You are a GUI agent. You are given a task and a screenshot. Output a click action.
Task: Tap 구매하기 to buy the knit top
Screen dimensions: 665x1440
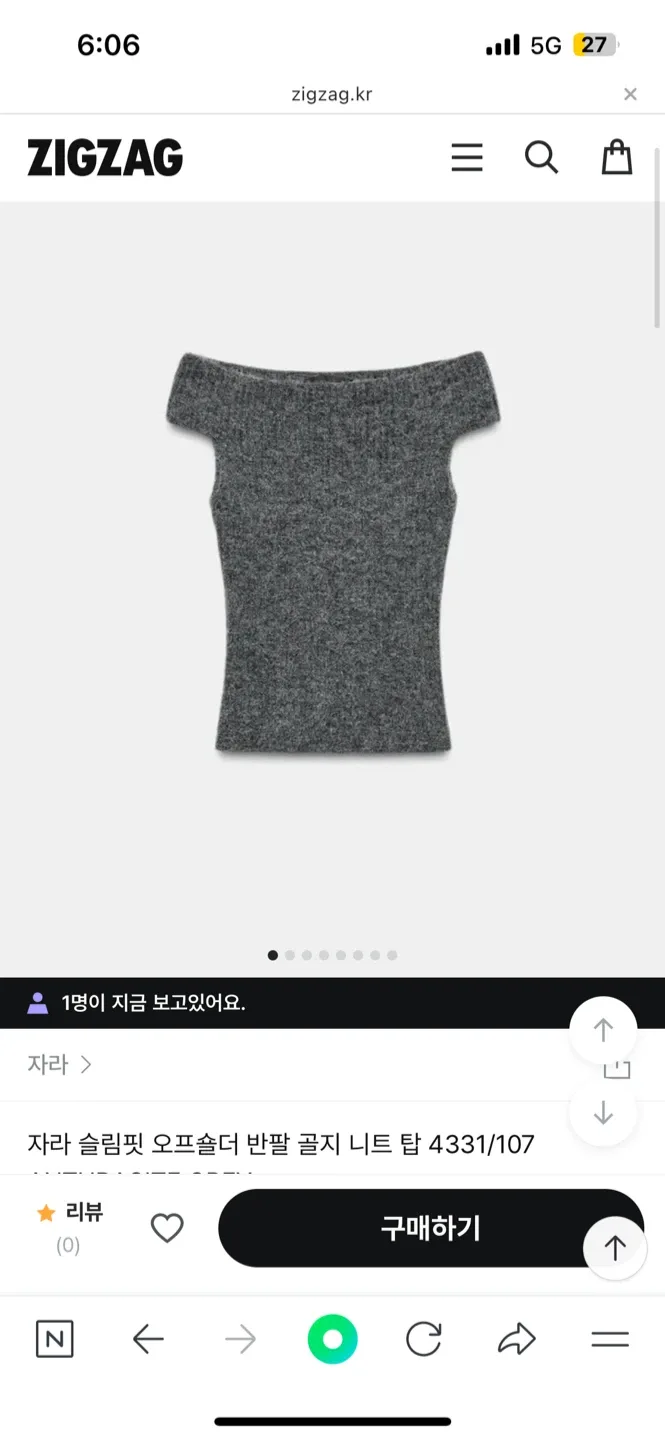pos(430,1228)
